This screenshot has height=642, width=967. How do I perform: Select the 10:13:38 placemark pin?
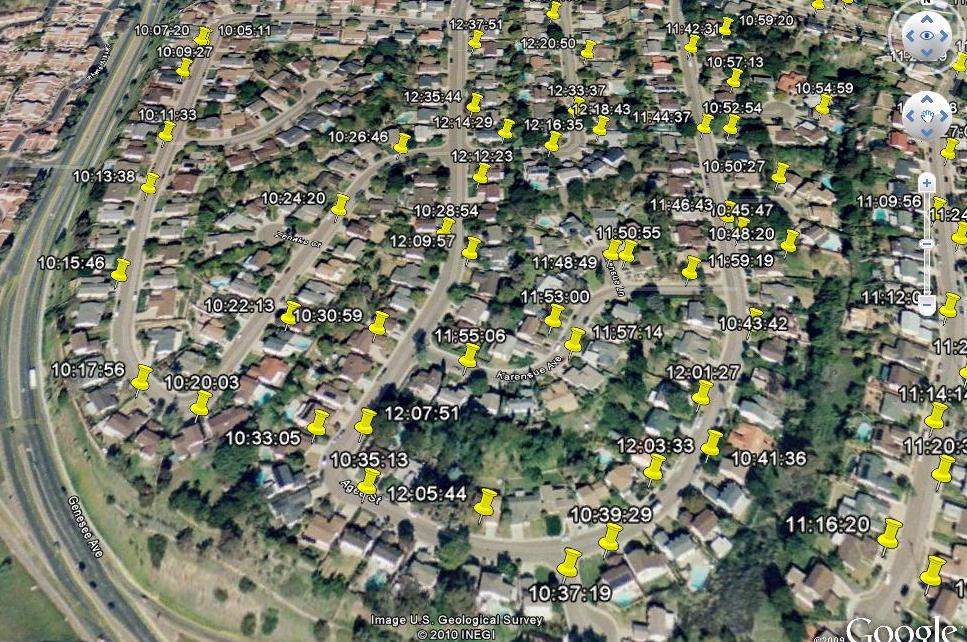[x=150, y=183]
